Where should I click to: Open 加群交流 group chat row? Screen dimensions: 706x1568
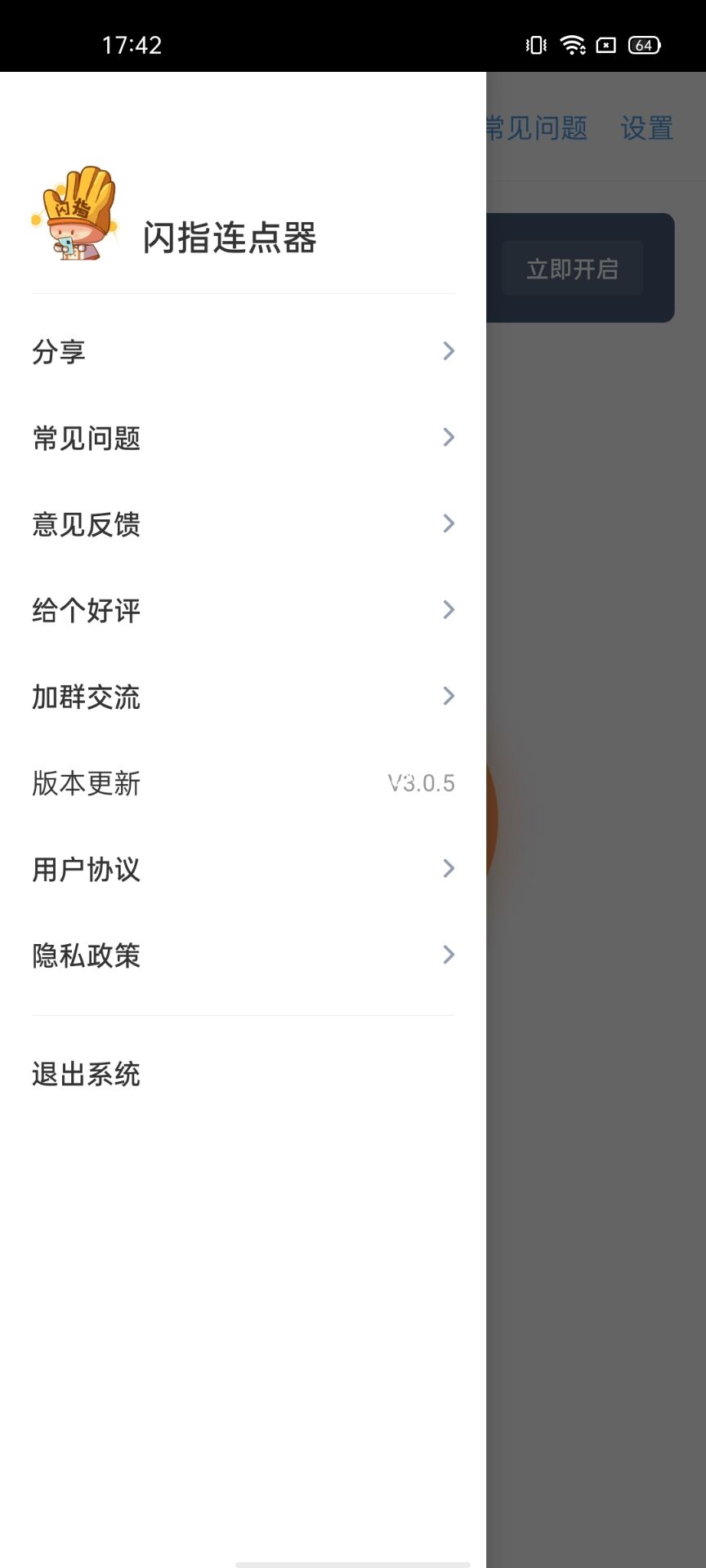coord(243,697)
